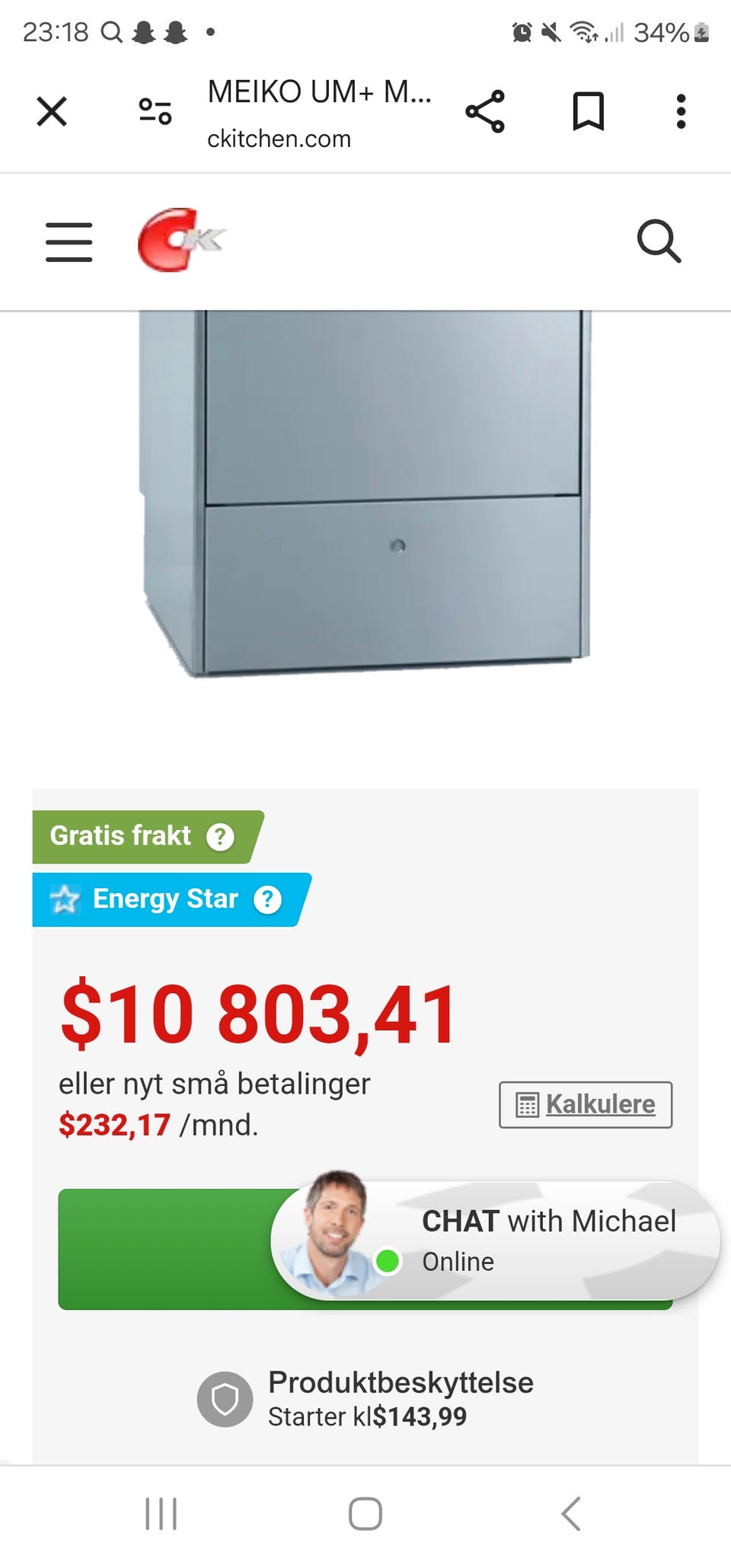Click the CK site logo
Image resolution: width=731 pixels, height=1568 pixels.
[180, 239]
